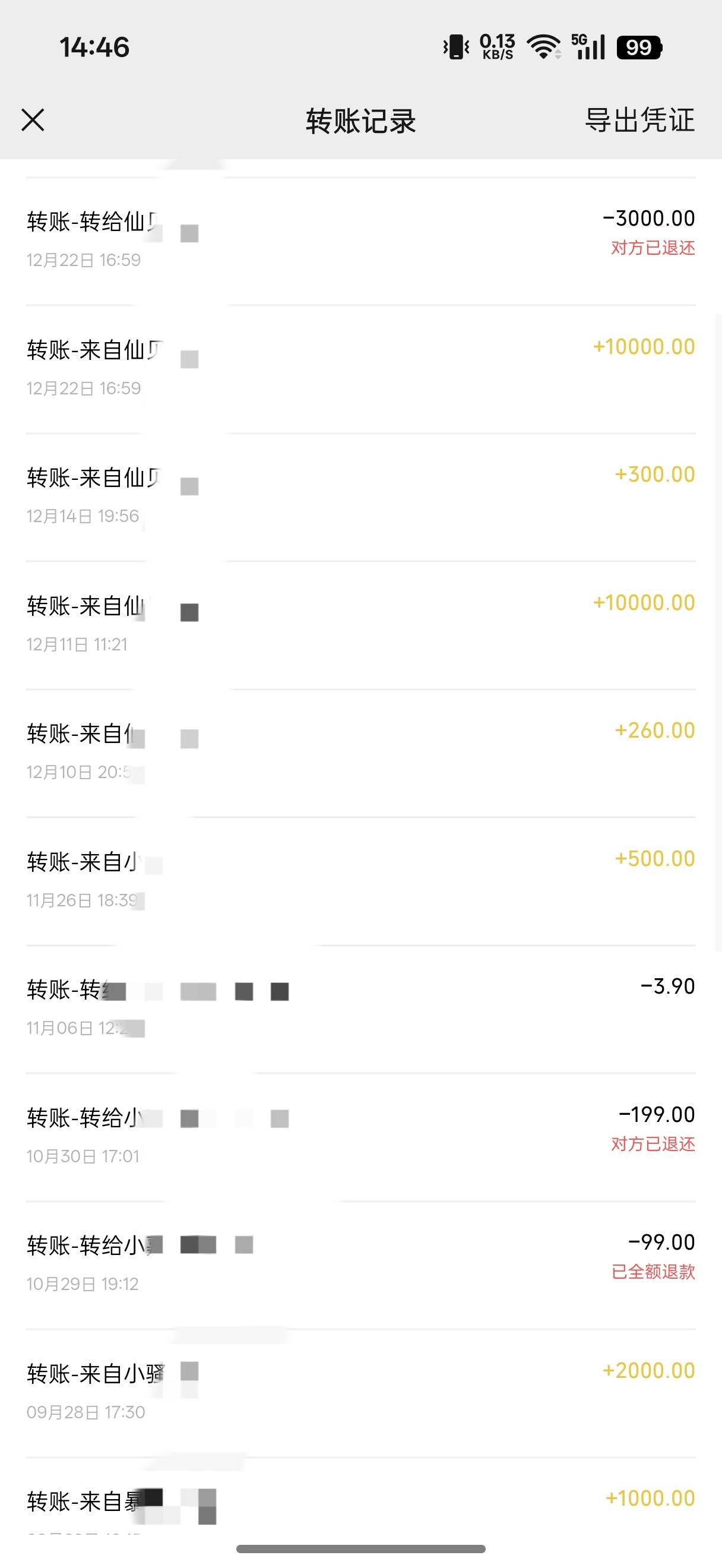Image resolution: width=722 pixels, height=1568 pixels.
Task: Open the -3000.00 transfer from 12月22日
Action: (360, 241)
